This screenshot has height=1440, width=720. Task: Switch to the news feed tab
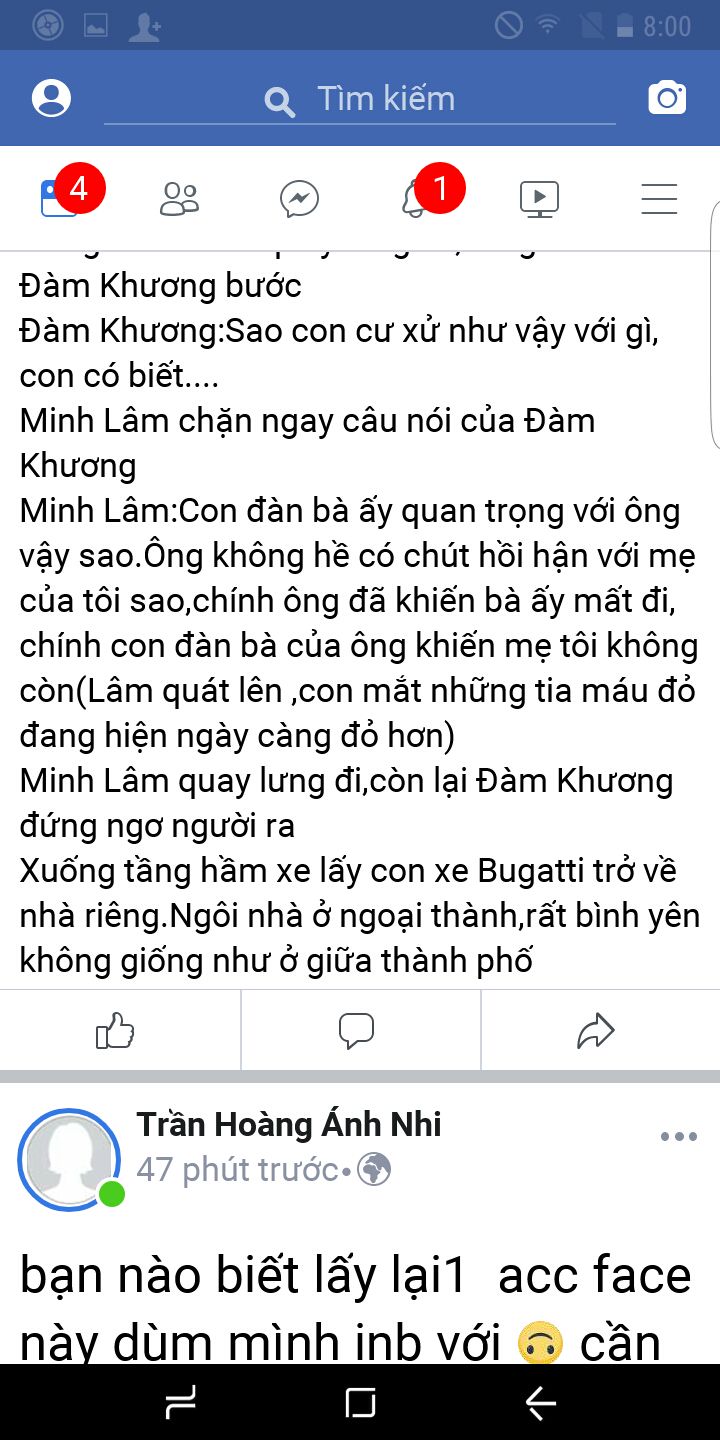click(x=58, y=198)
